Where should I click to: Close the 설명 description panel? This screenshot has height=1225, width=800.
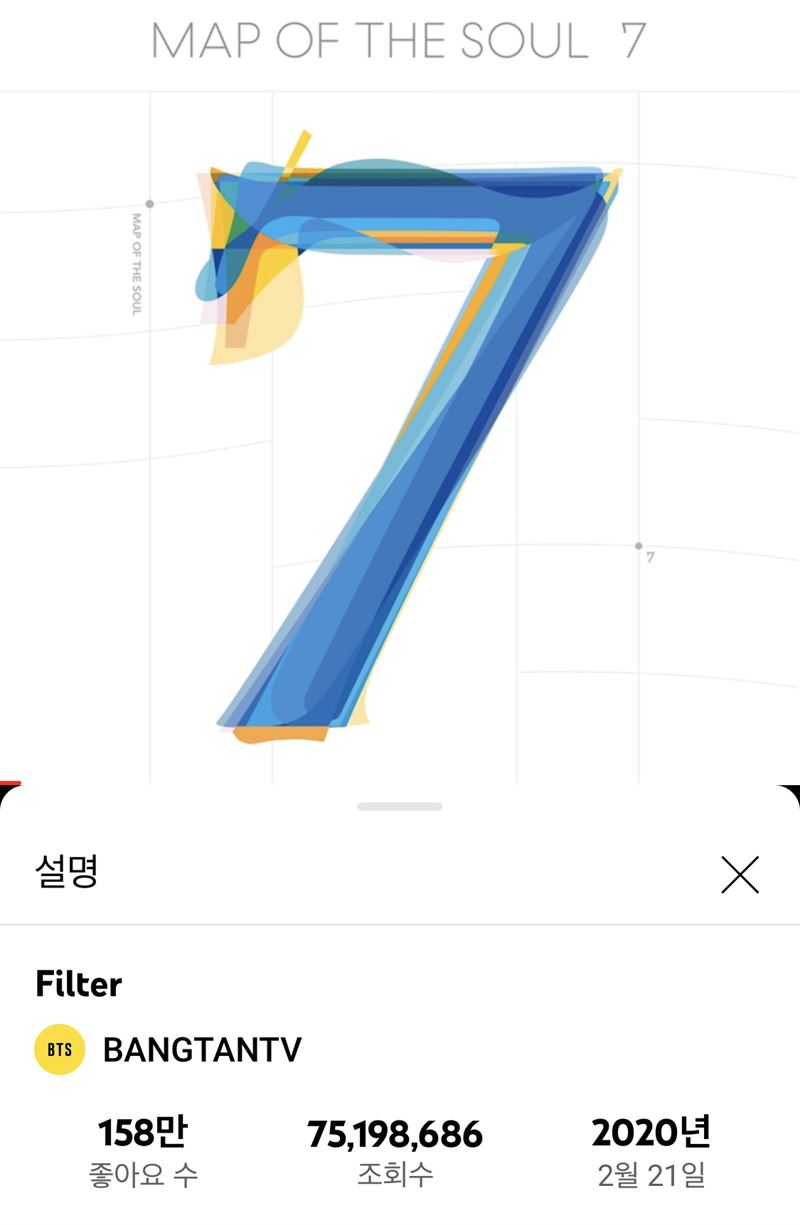pyautogui.click(x=740, y=875)
